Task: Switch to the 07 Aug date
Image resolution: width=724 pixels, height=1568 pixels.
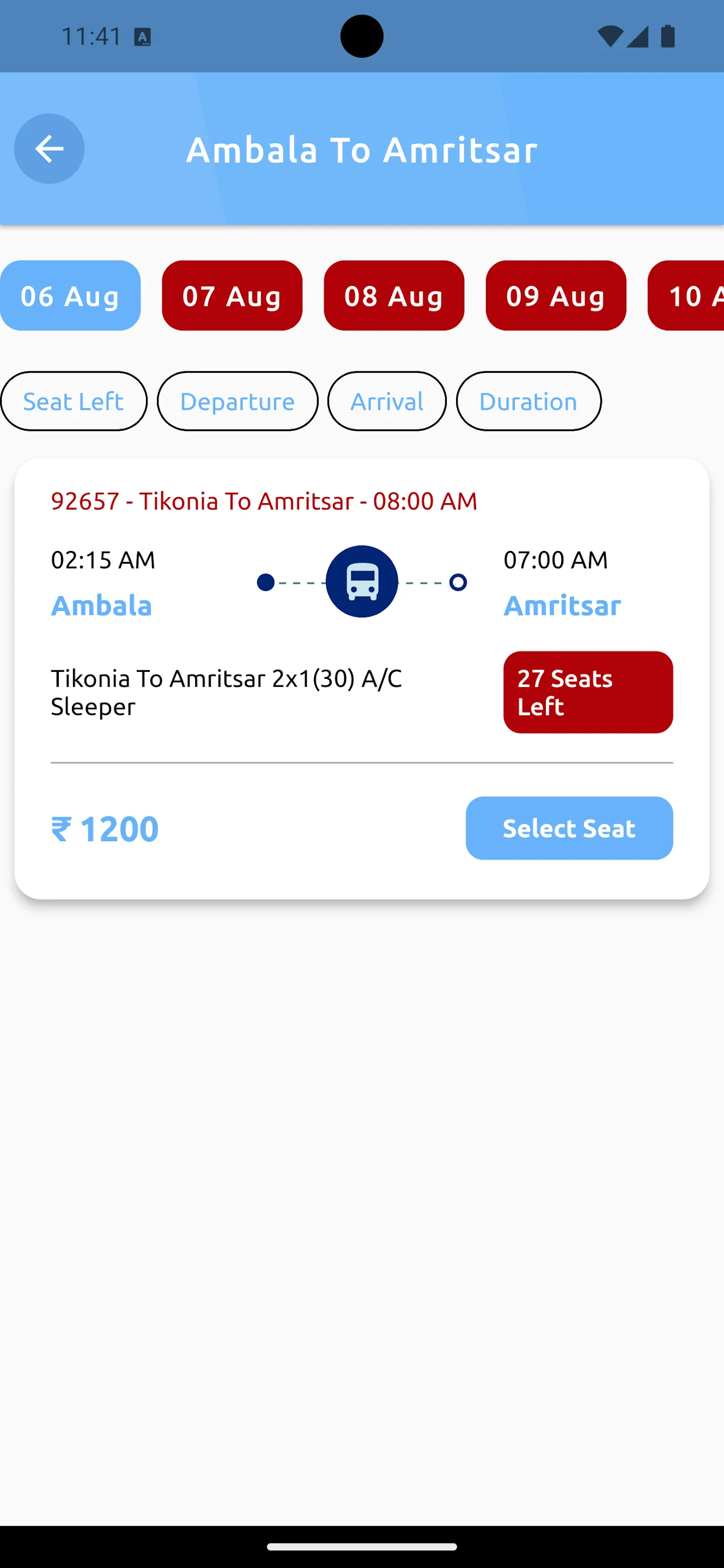Action: click(232, 296)
